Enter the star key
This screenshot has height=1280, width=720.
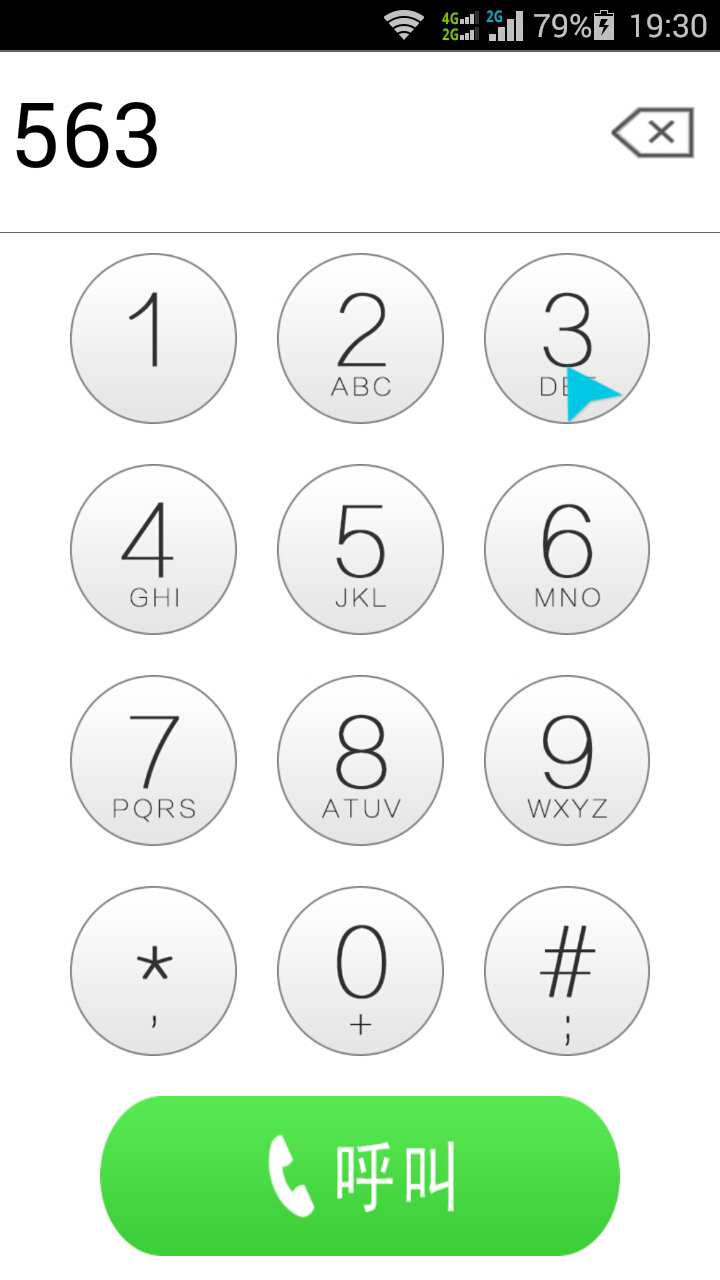pyautogui.click(x=153, y=971)
